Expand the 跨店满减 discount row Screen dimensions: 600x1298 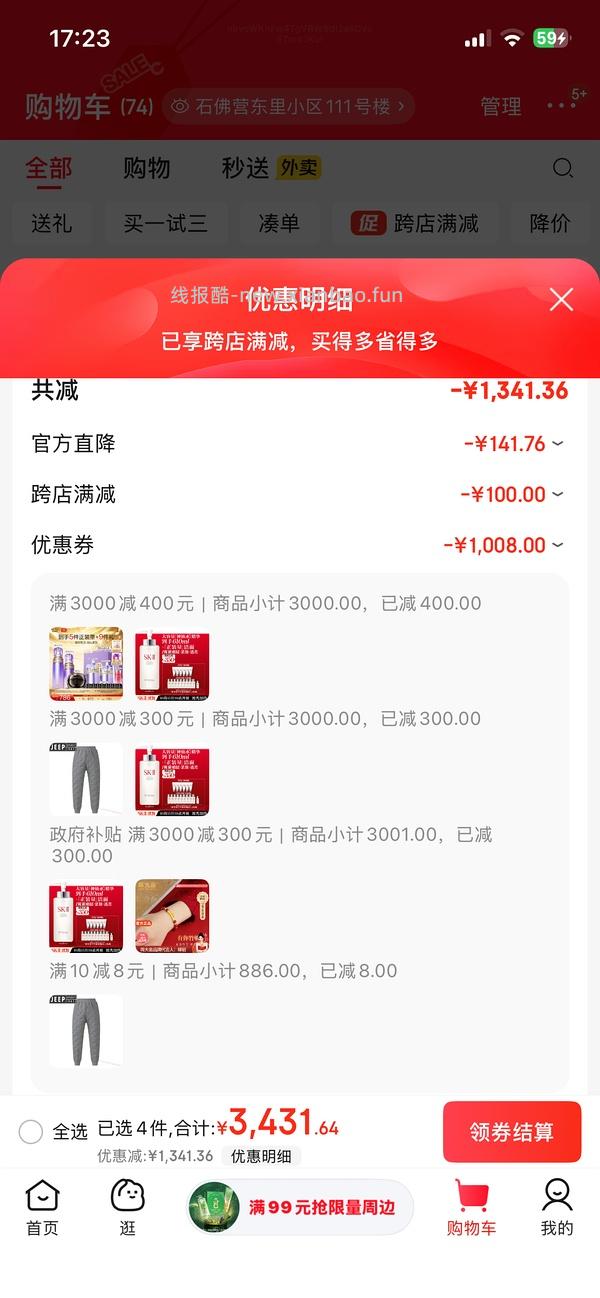(x=511, y=495)
